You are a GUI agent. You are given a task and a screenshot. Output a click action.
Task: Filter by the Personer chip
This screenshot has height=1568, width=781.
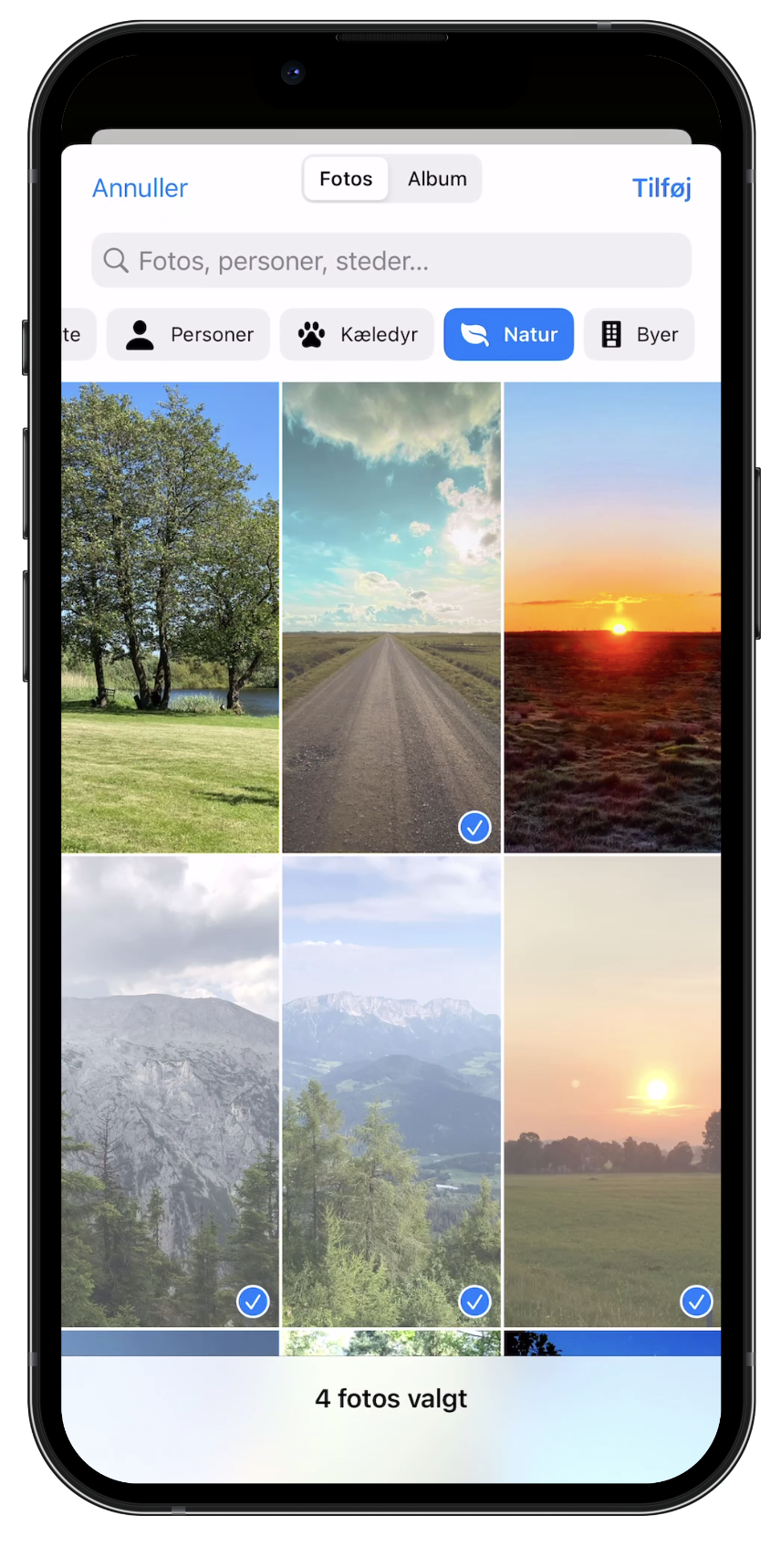[x=189, y=335]
